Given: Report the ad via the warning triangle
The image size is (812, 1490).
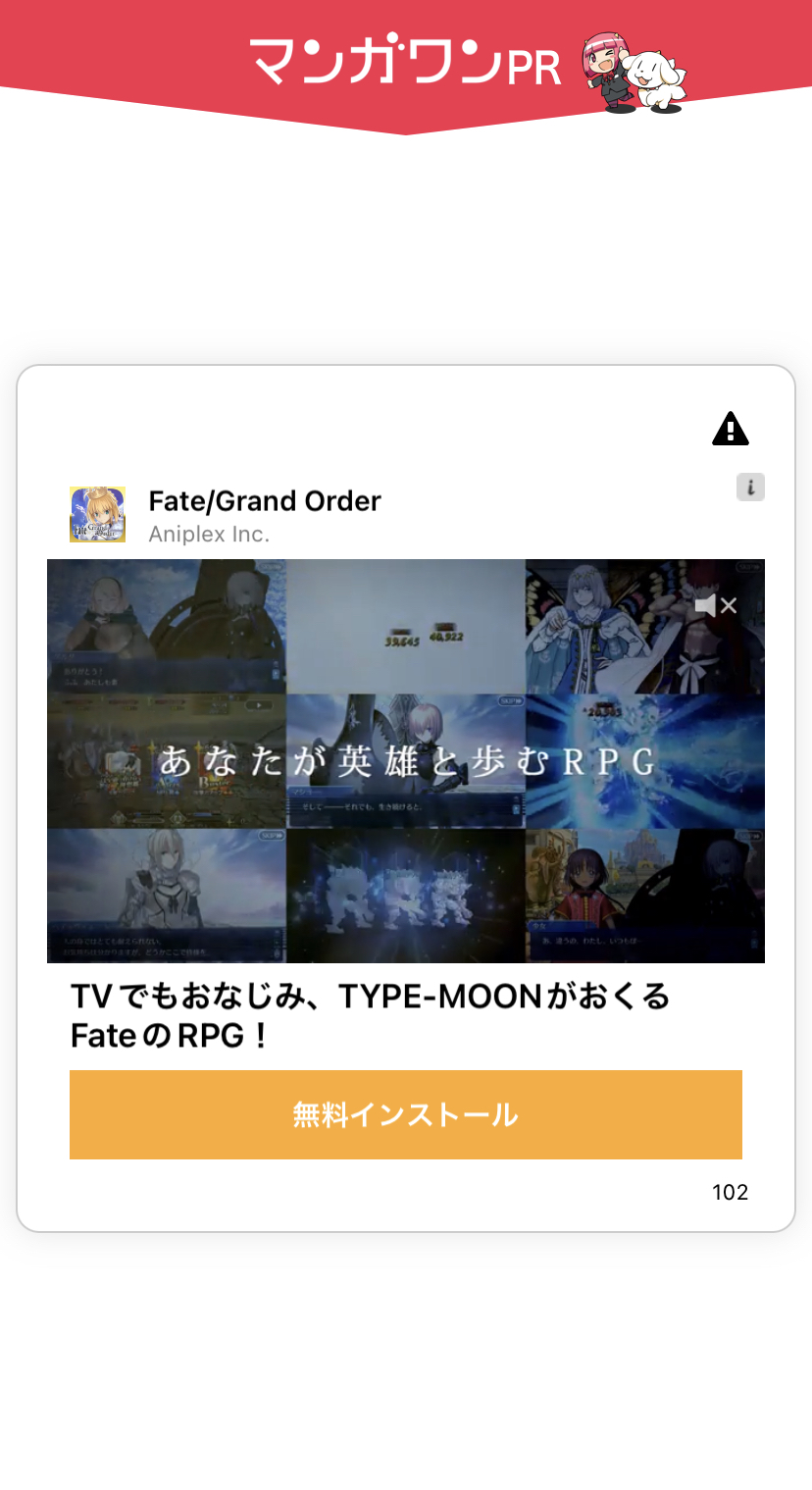Looking at the screenshot, I should [x=731, y=429].
